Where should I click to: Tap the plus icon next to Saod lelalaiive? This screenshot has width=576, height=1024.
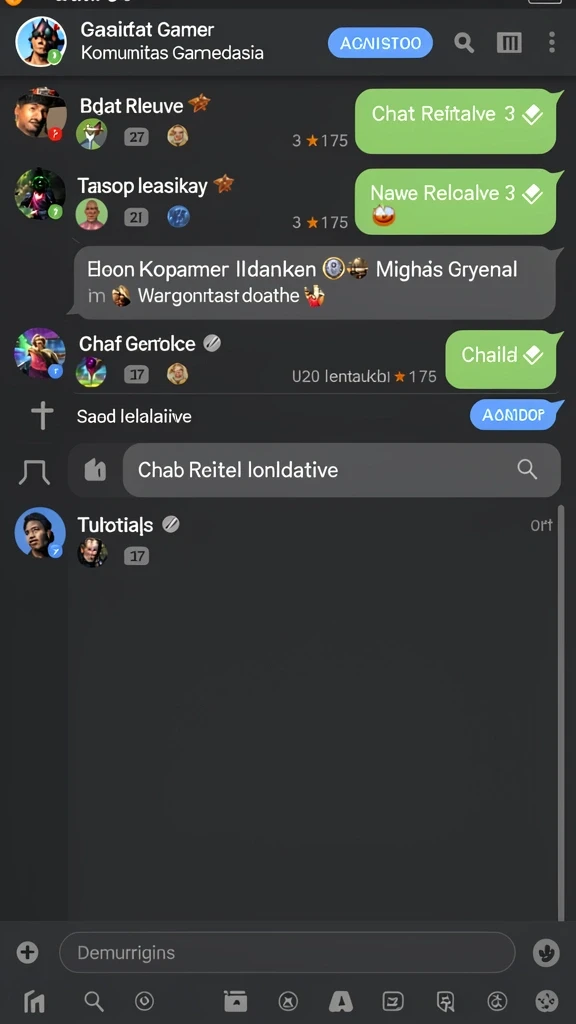pos(42,415)
